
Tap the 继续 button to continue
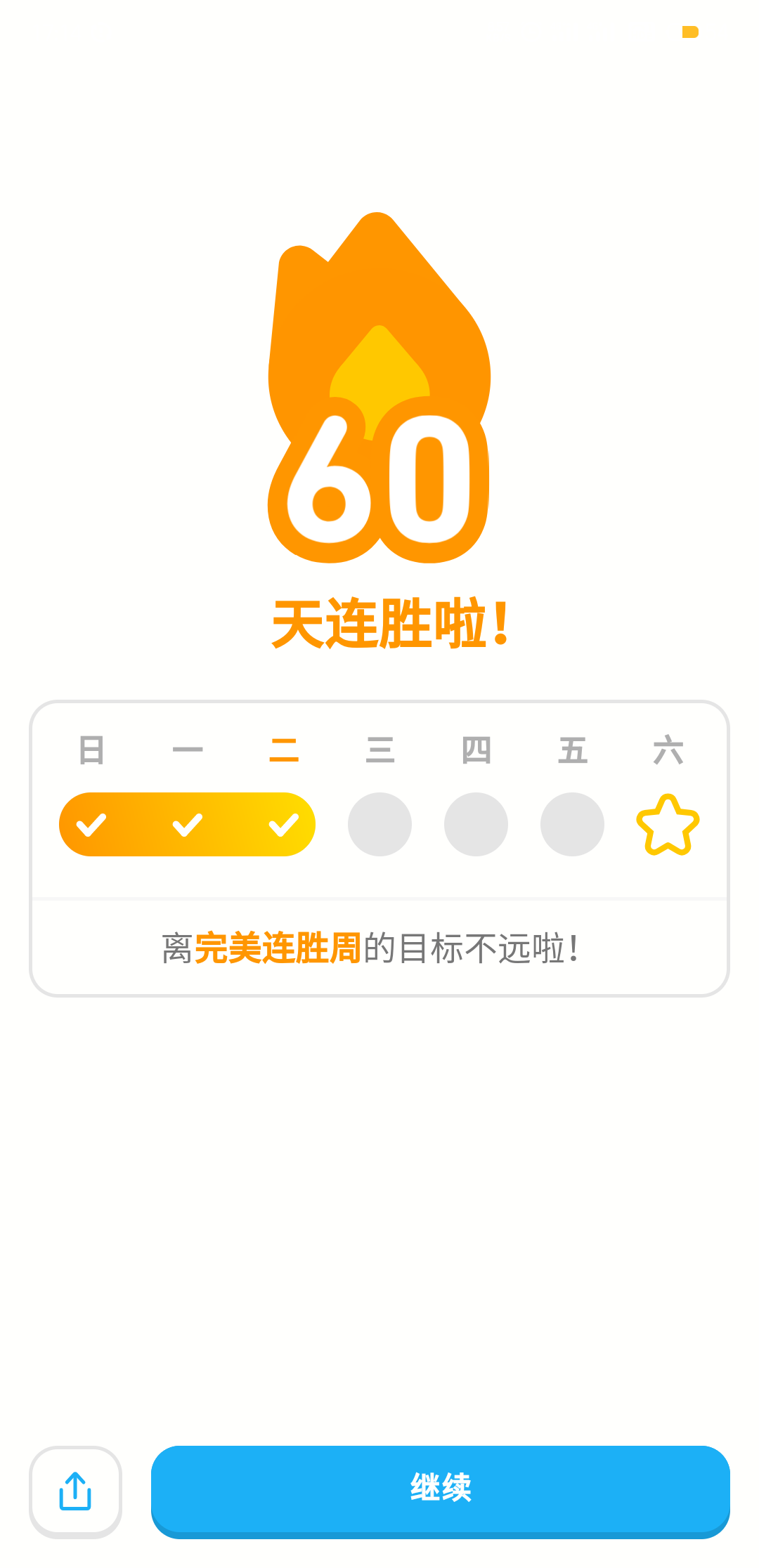[x=441, y=1489]
